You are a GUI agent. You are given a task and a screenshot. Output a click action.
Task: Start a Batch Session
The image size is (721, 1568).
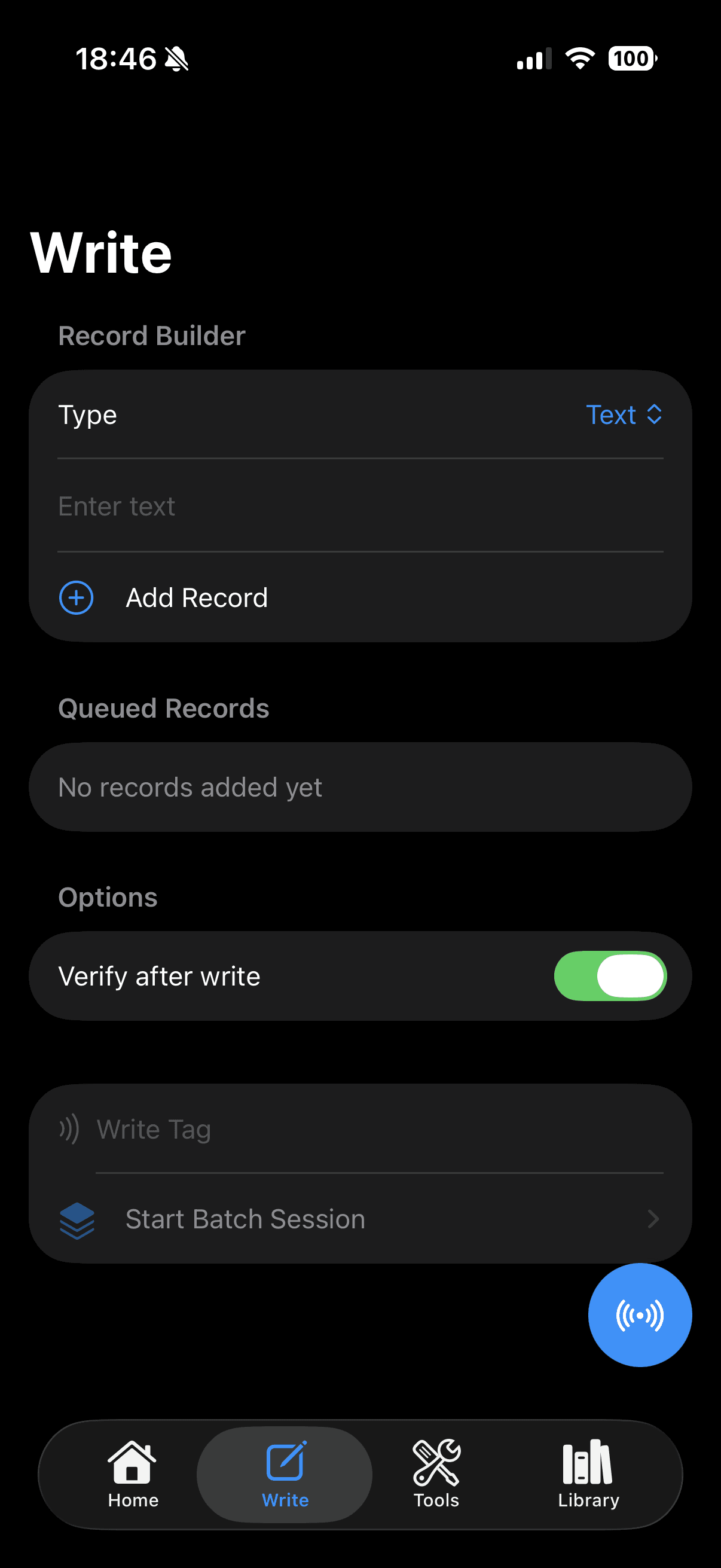tap(245, 1219)
